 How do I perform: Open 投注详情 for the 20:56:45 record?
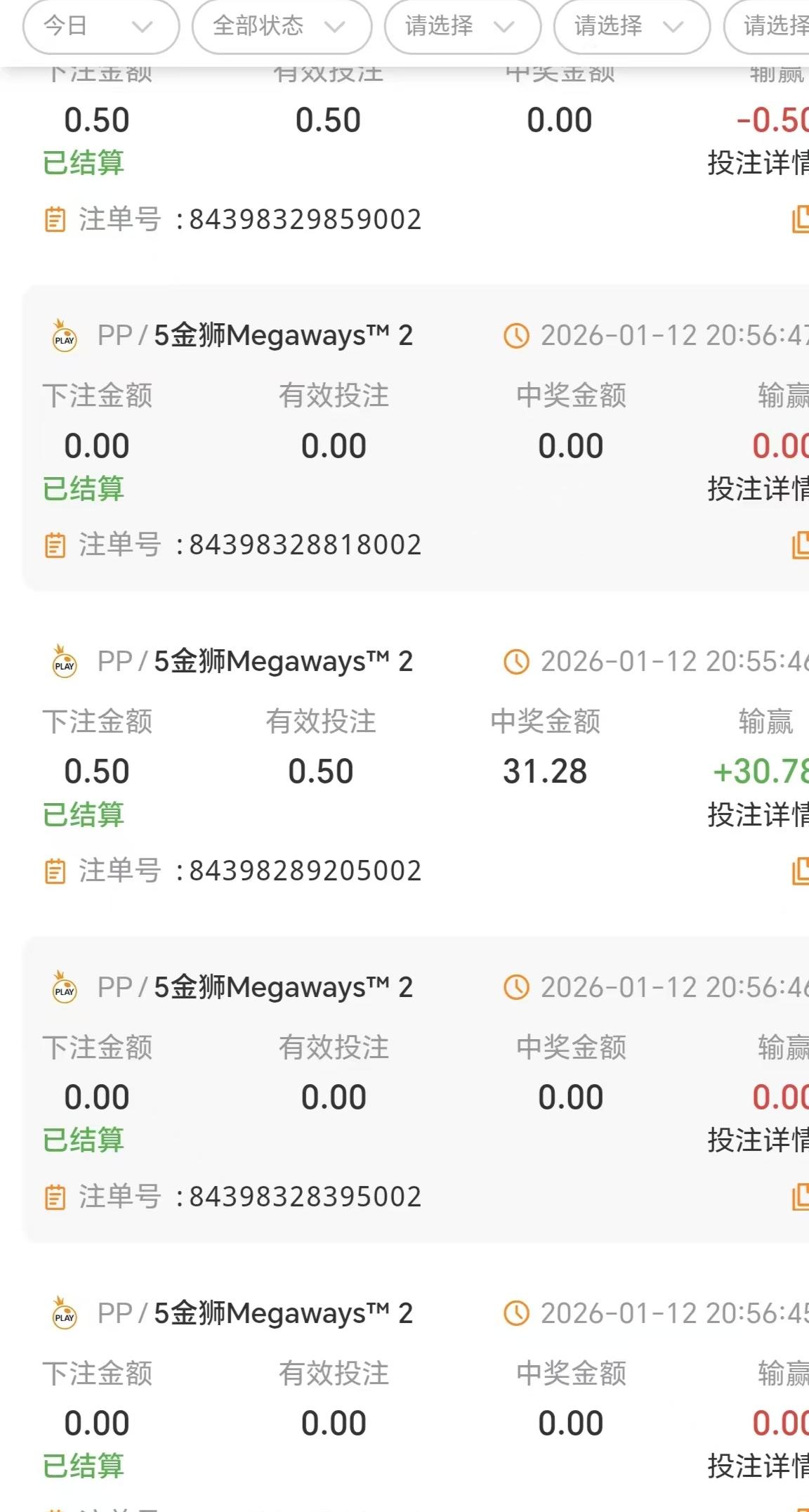[758, 1466]
